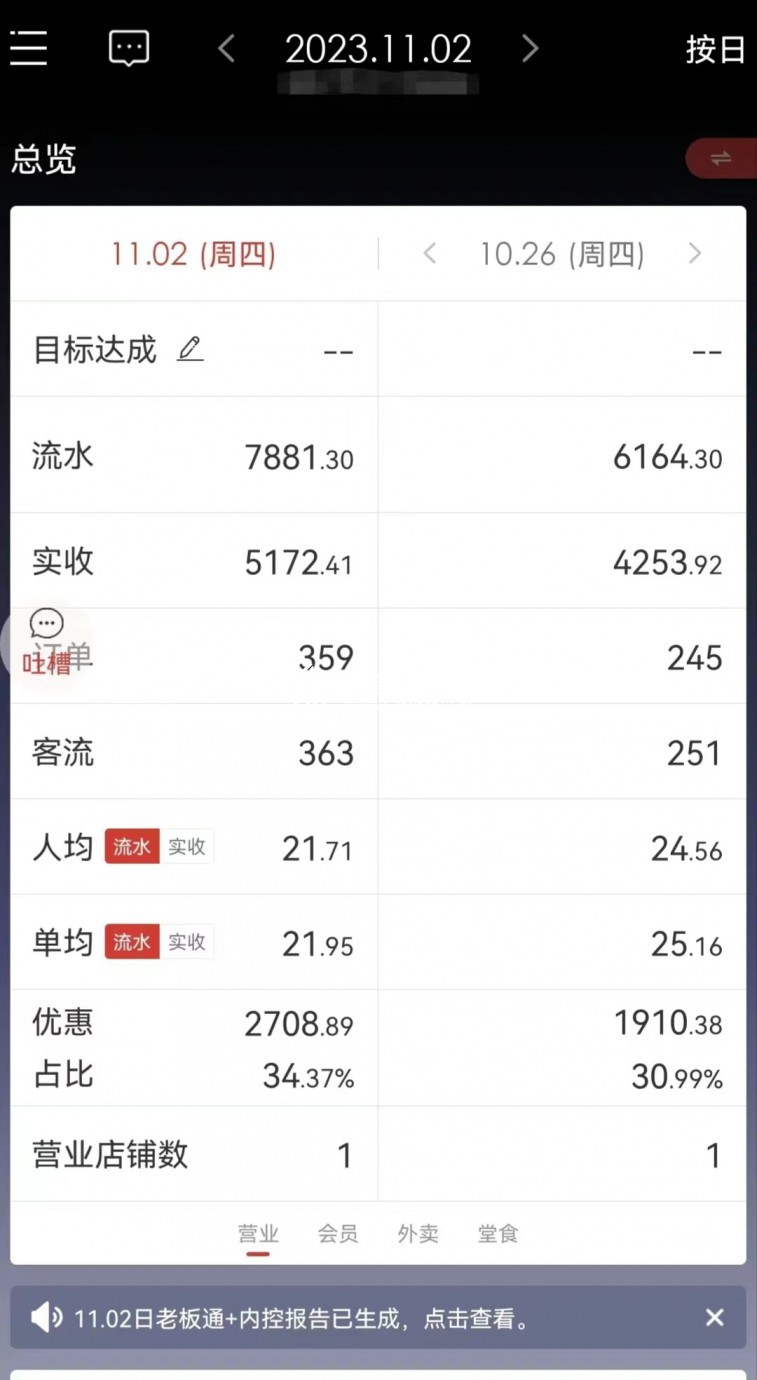Open the hamburger drawer menu
Screen dimensions: 757x1380
(x=29, y=48)
